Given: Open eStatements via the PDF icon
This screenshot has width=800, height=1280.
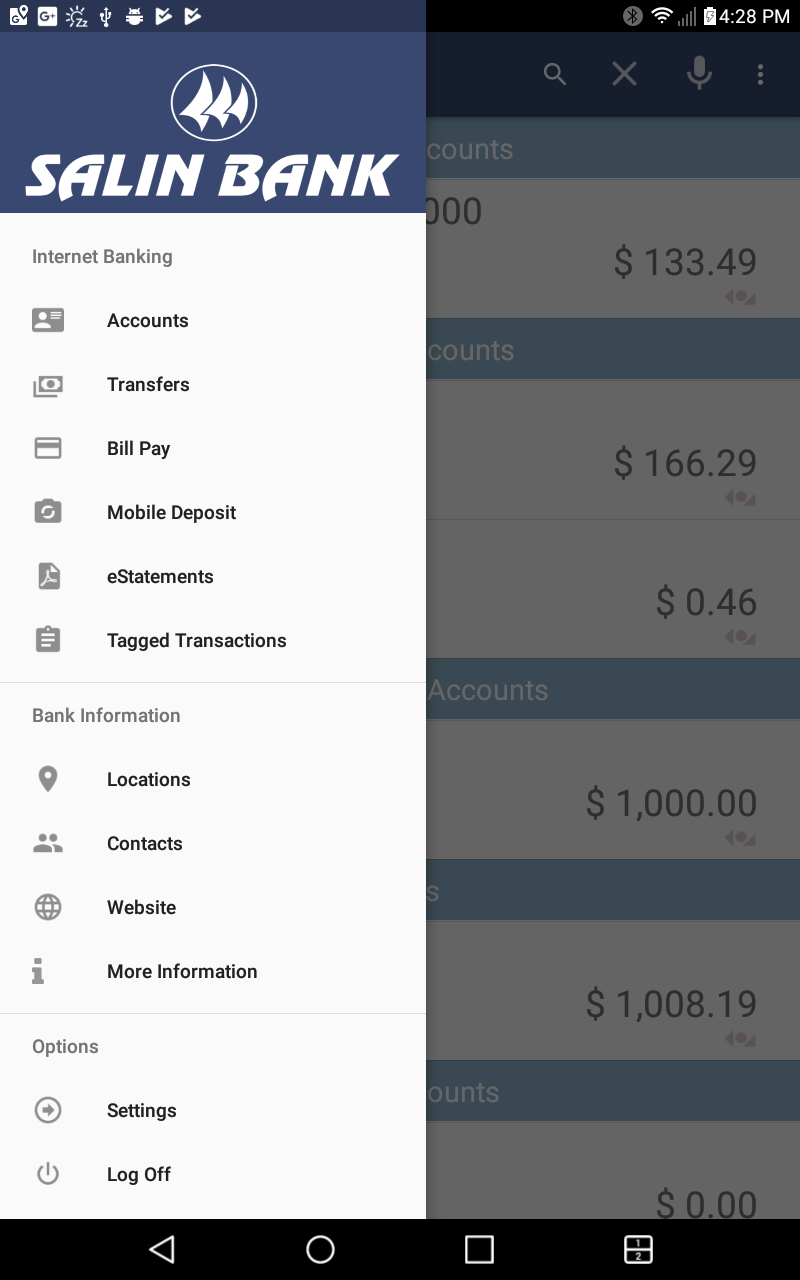Looking at the screenshot, I should pyautogui.click(x=47, y=576).
